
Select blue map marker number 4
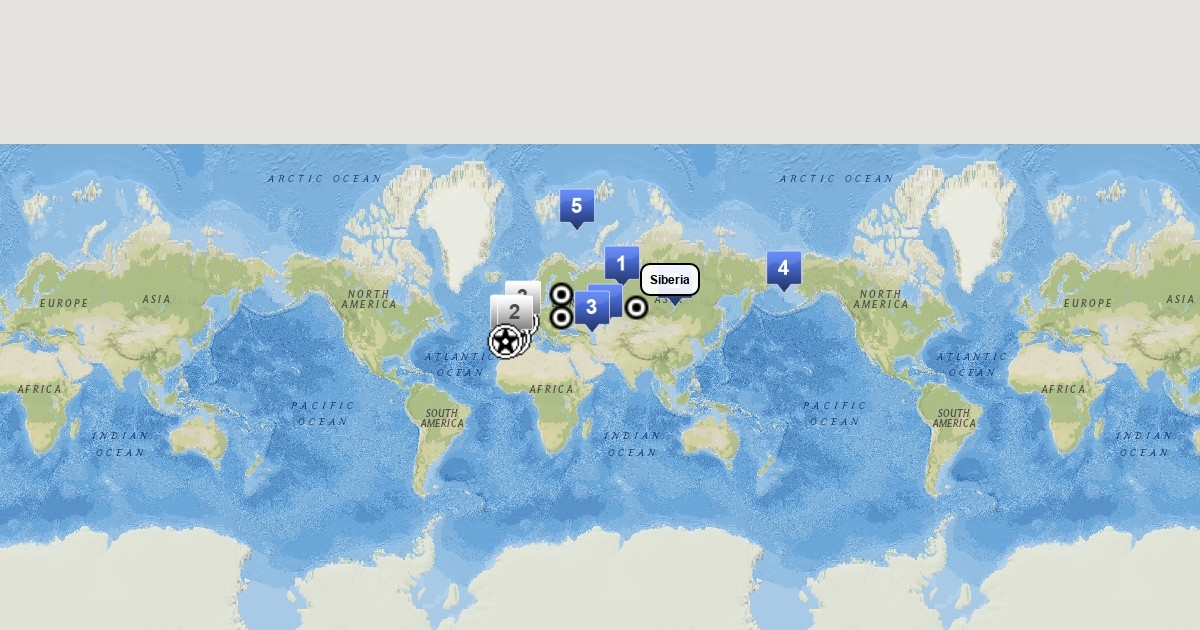click(x=783, y=268)
